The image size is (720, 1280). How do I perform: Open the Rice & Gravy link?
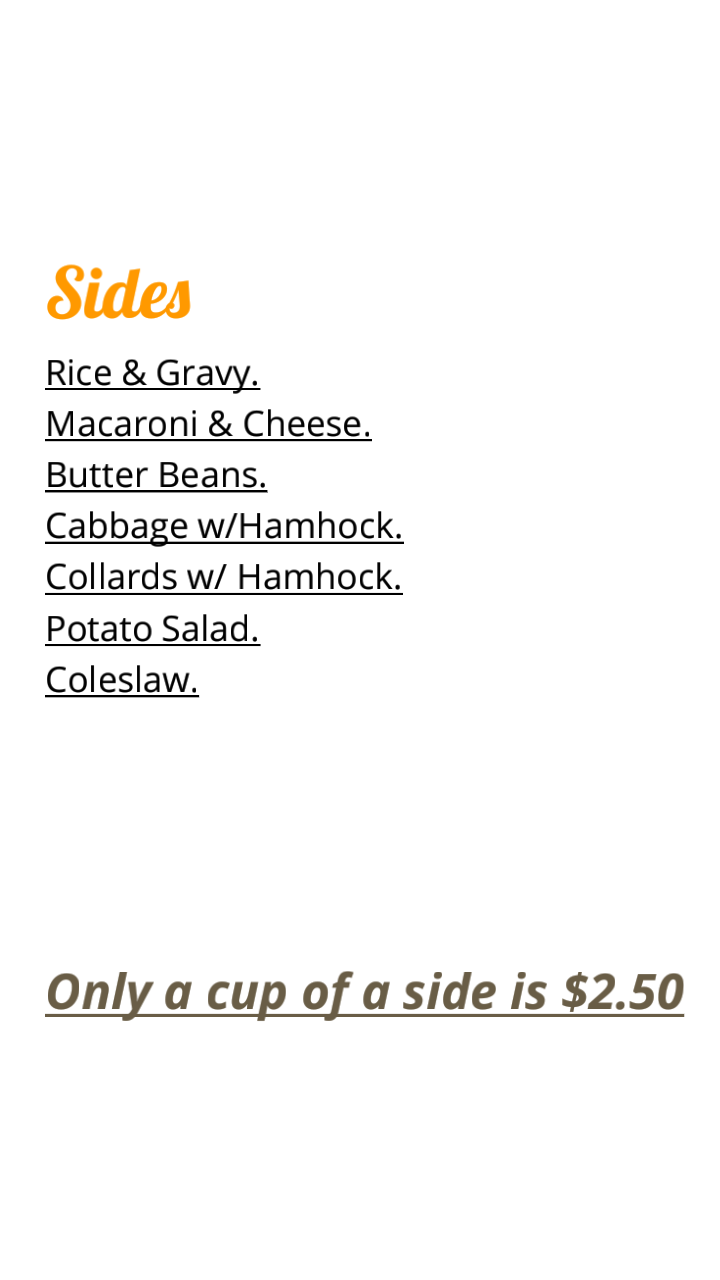(x=152, y=373)
